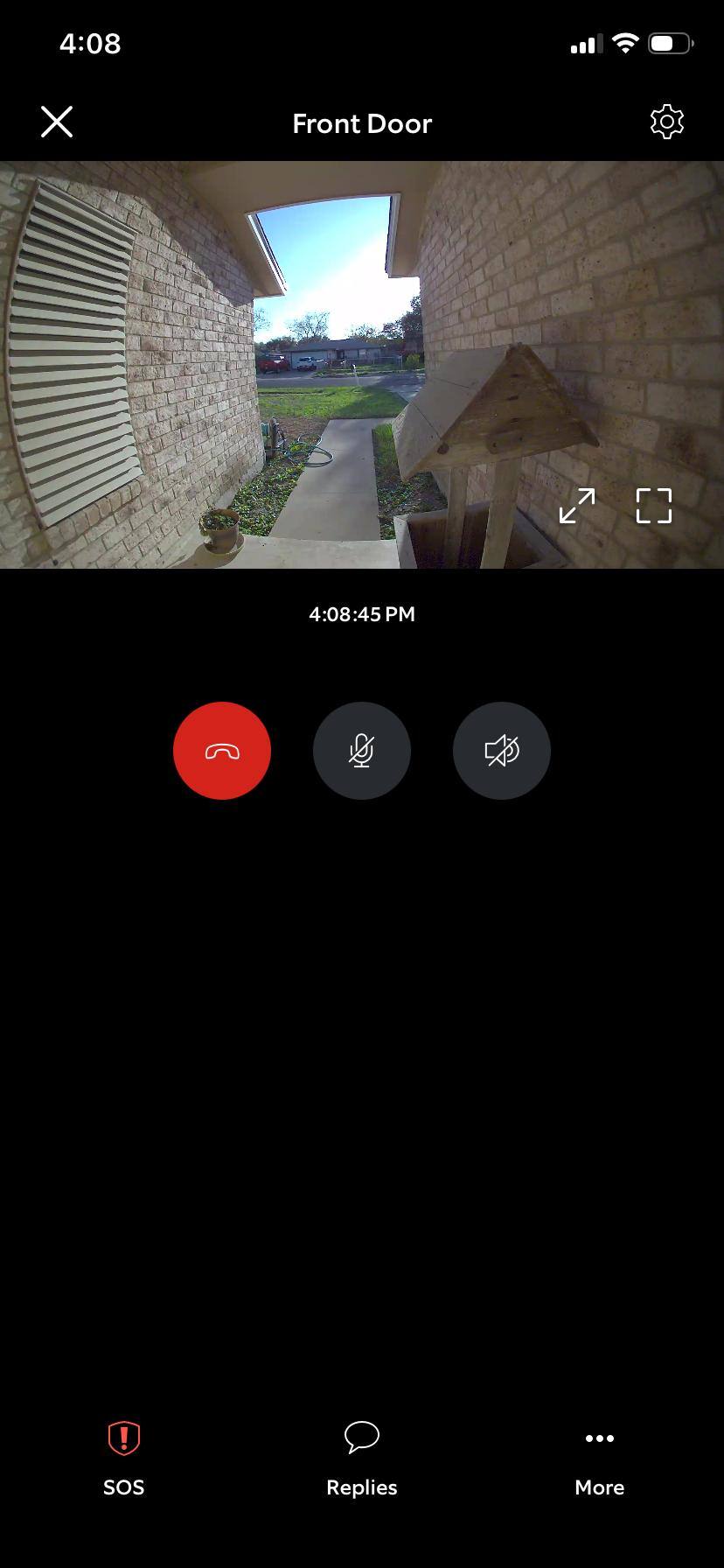Unmute the microphone
Screen dimensions: 724x1568
coord(362,751)
